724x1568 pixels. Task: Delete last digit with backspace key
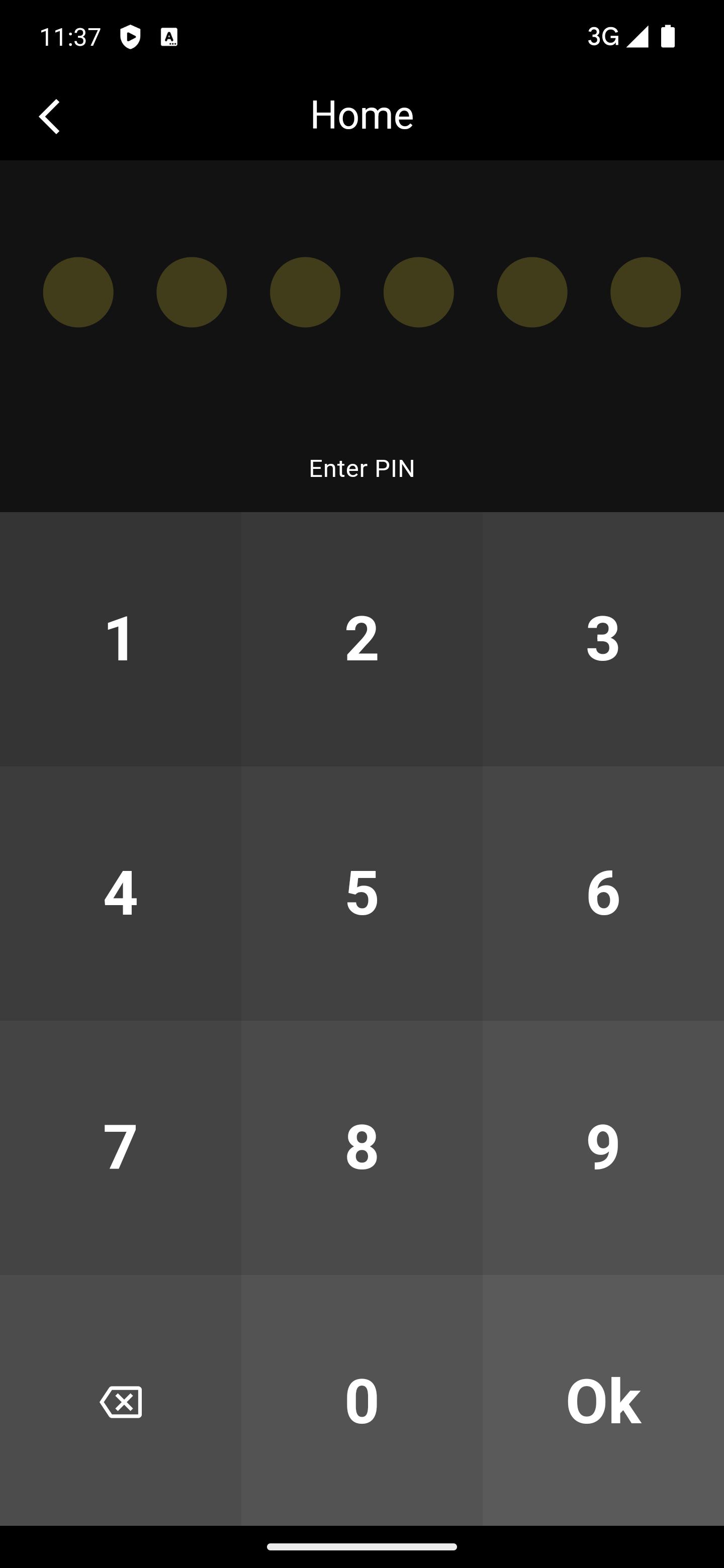tap(121, 1401)
